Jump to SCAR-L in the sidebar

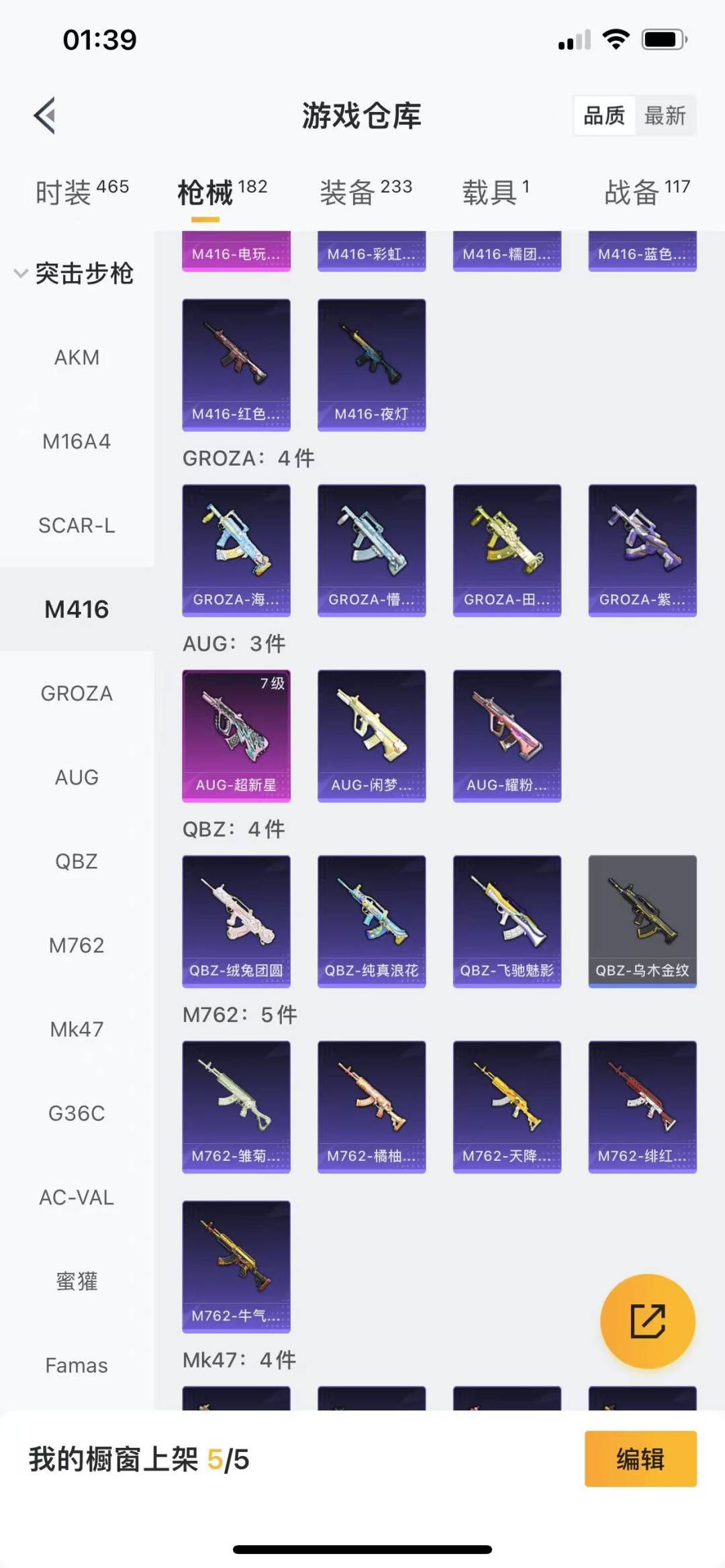tap(77, 525)
